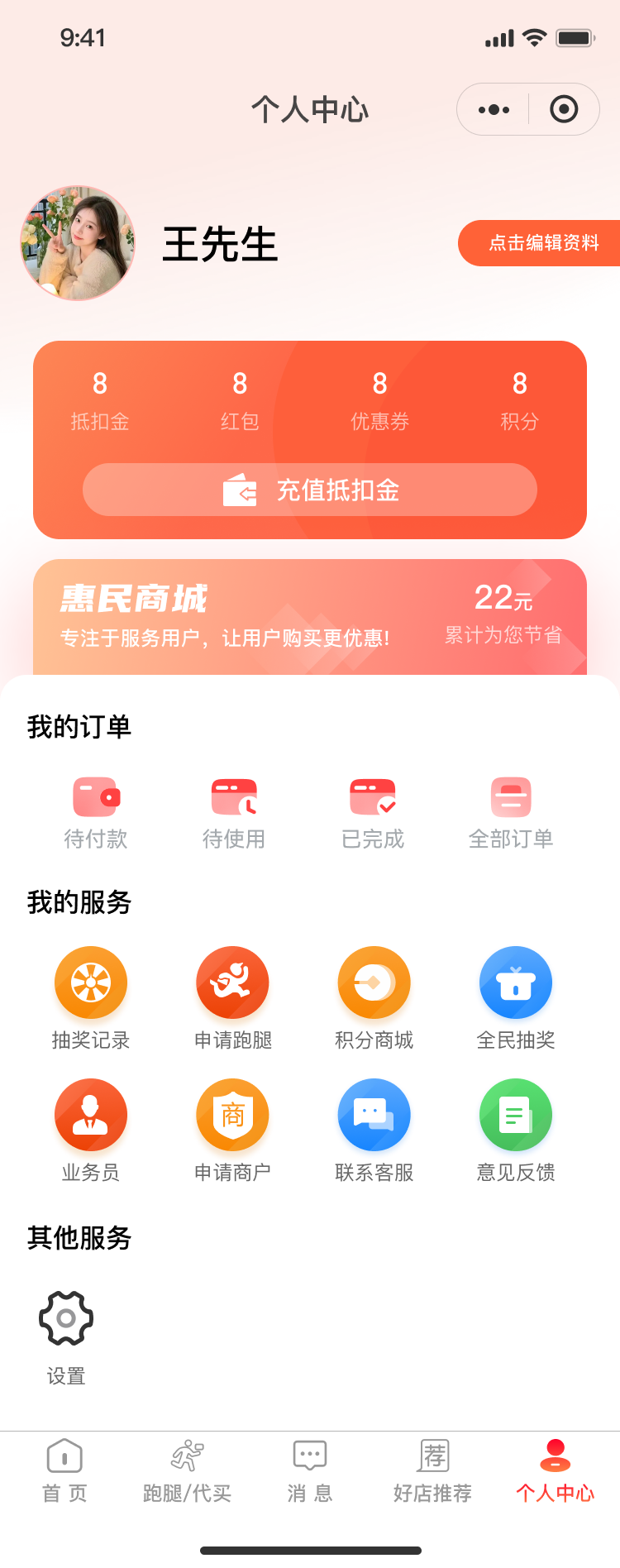
Task: View 待使用 orders
Action: coord(234,812)
